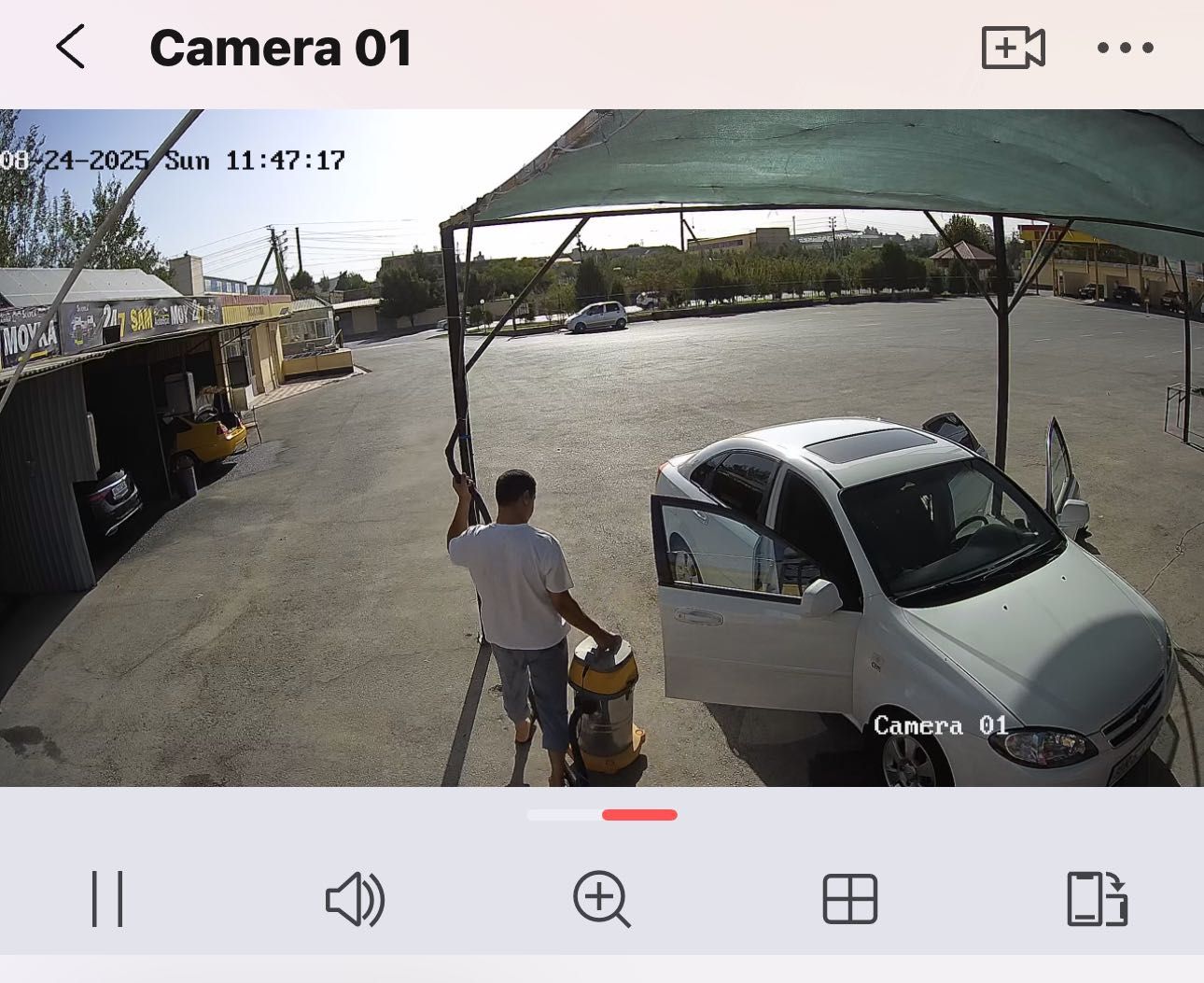Tap the add camera video icon

(1013, 48)
